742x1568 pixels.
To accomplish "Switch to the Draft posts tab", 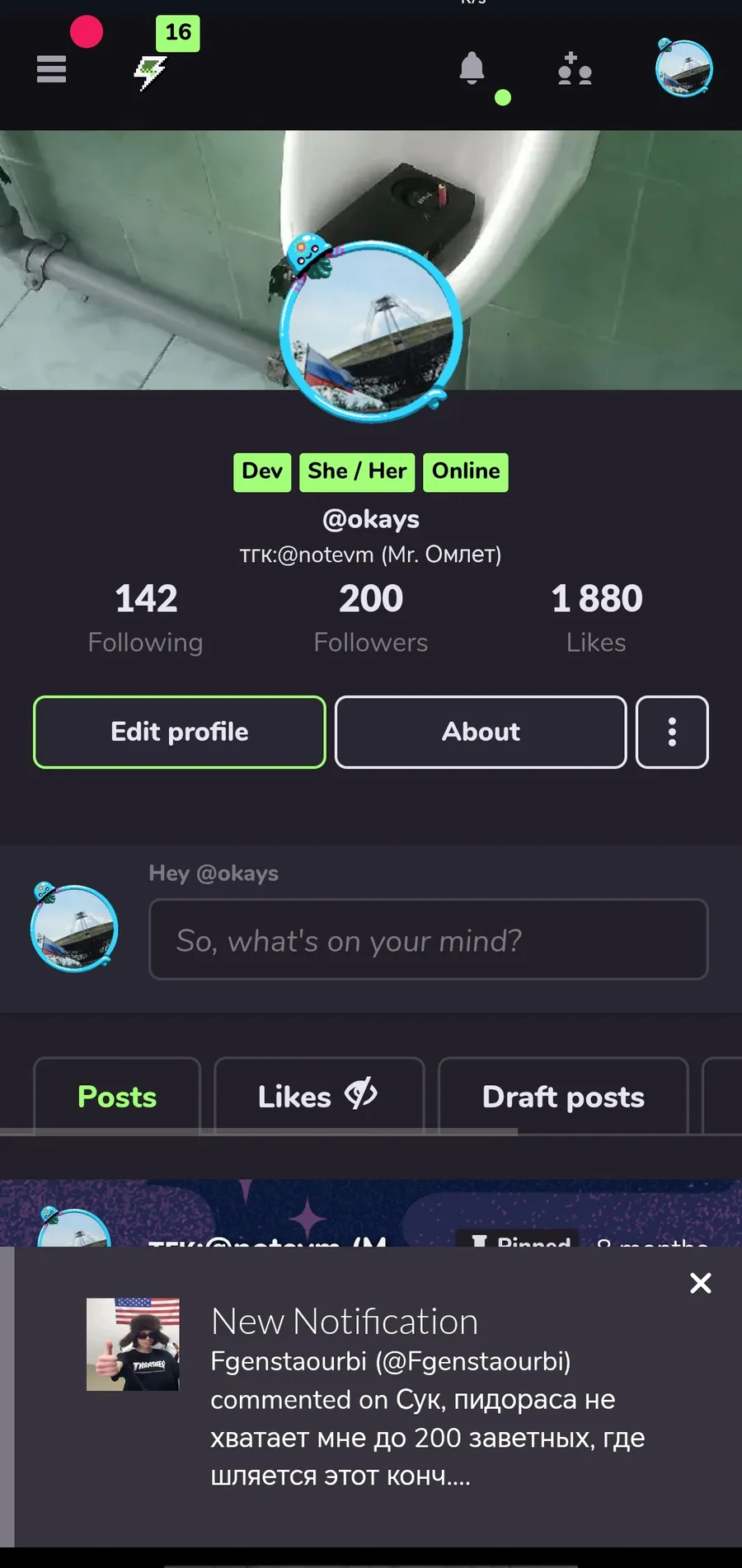I will coord(563,1097).
